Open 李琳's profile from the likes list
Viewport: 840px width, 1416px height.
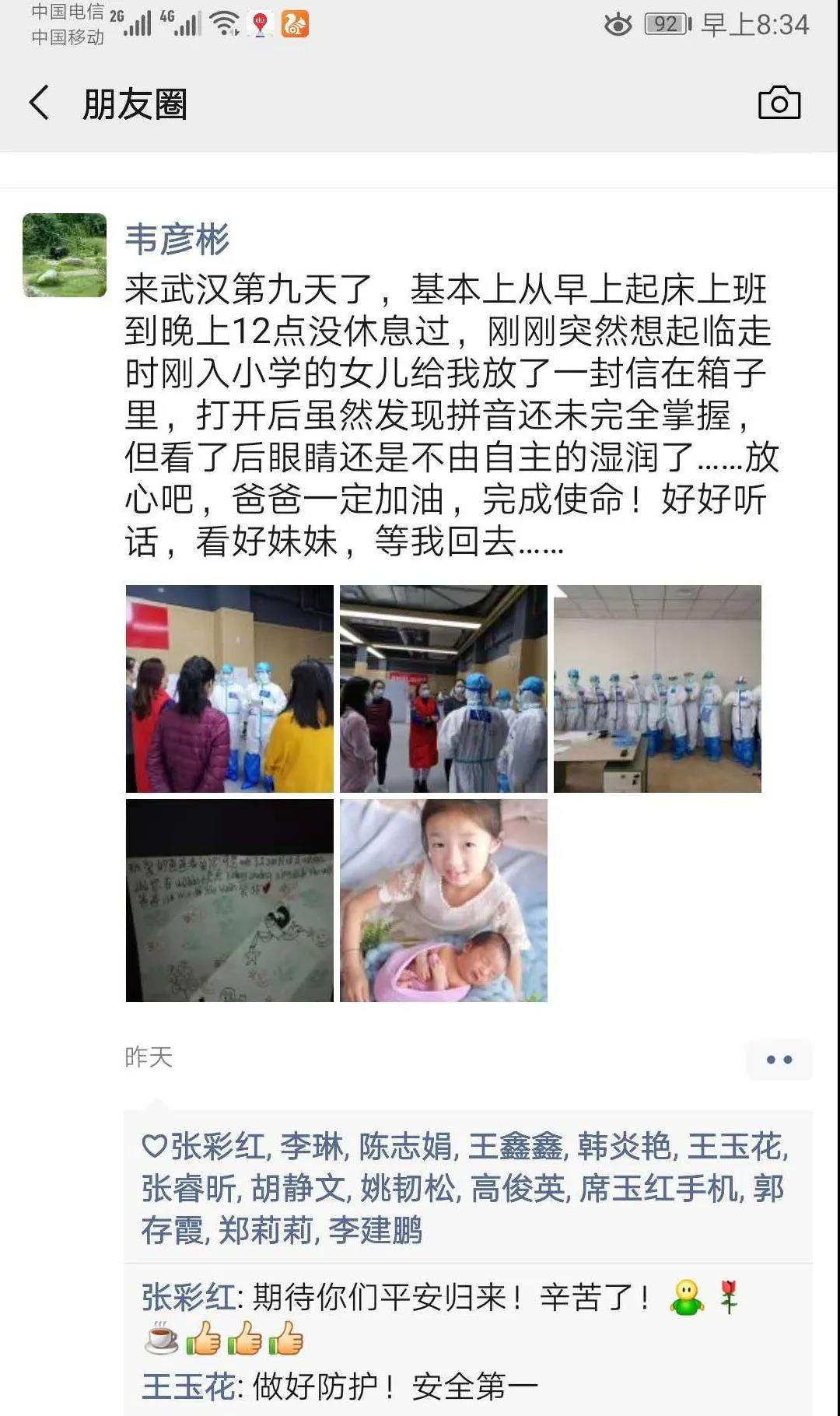point(312,1147)
